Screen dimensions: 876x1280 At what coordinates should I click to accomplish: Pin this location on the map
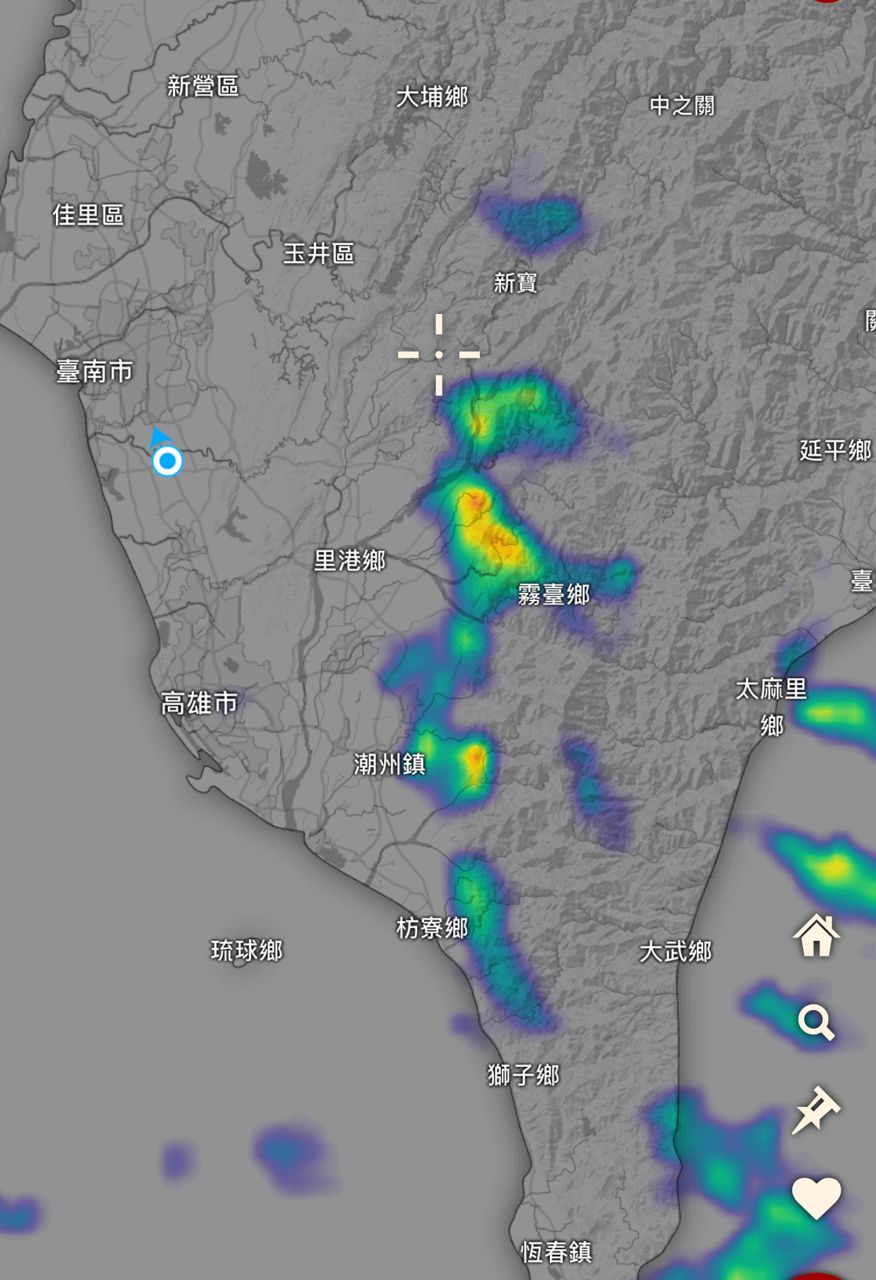(816, 1110)
